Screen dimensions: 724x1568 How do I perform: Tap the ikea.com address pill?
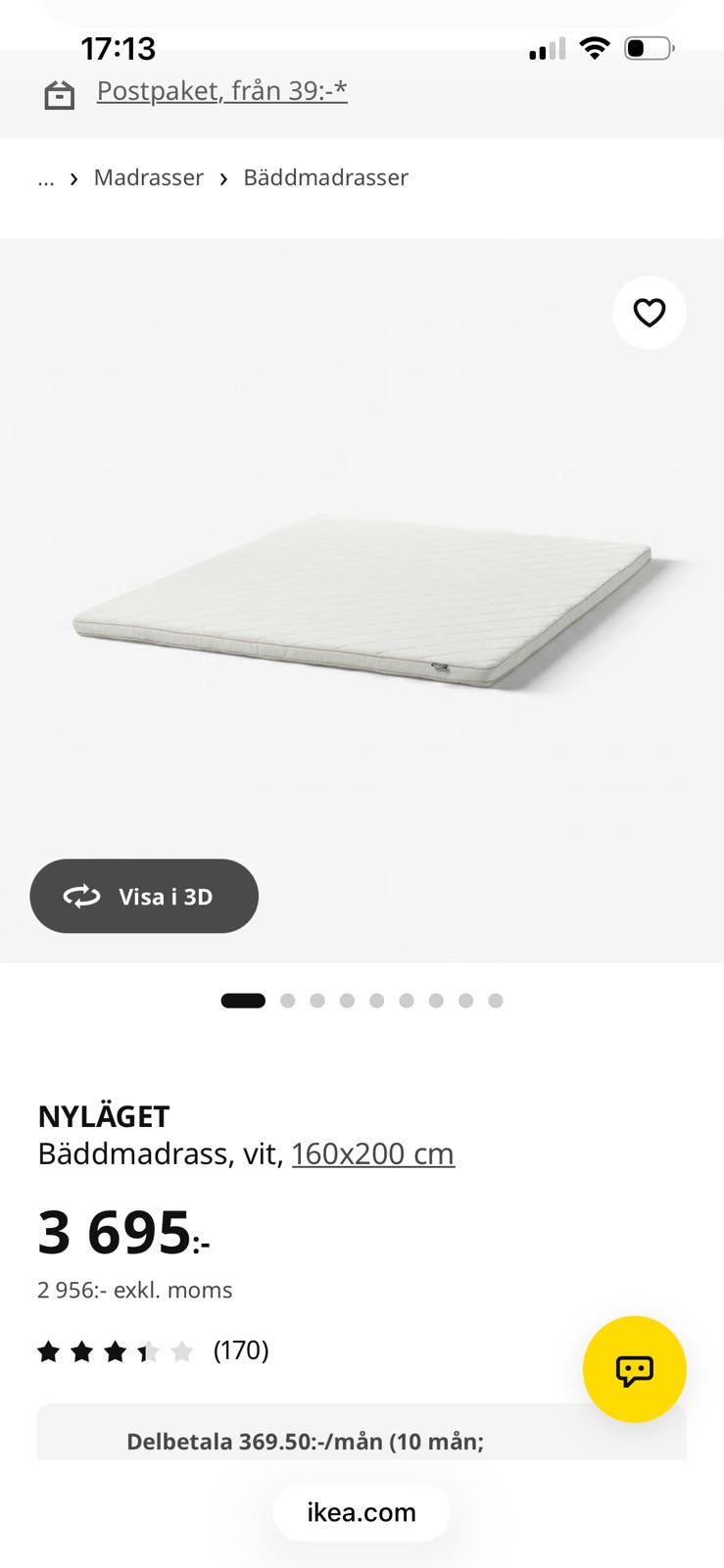(x=362, y=1512)
